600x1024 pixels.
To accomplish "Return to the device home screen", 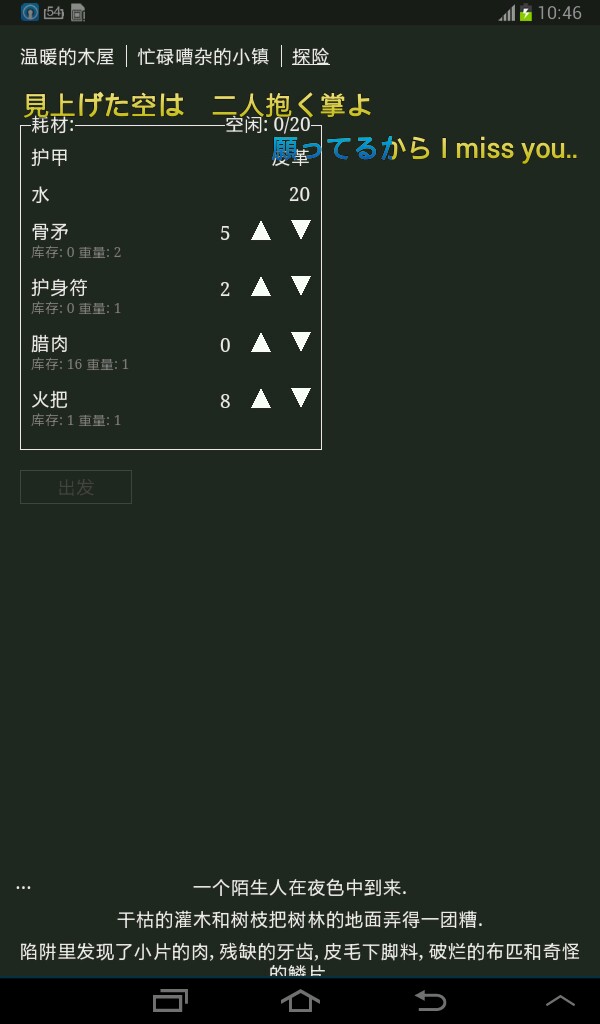I will click(300, 1000).
